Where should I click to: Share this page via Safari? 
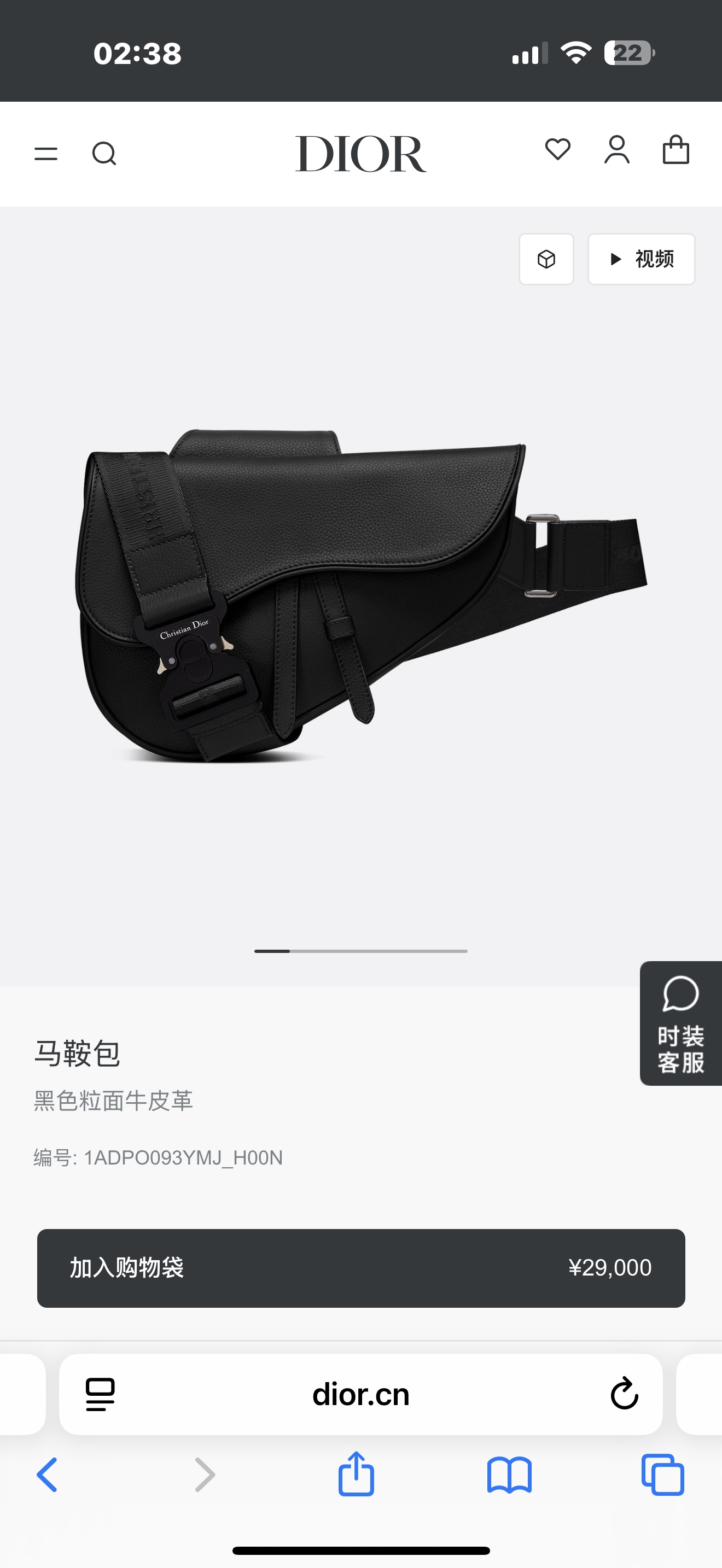coord(356,1473)
